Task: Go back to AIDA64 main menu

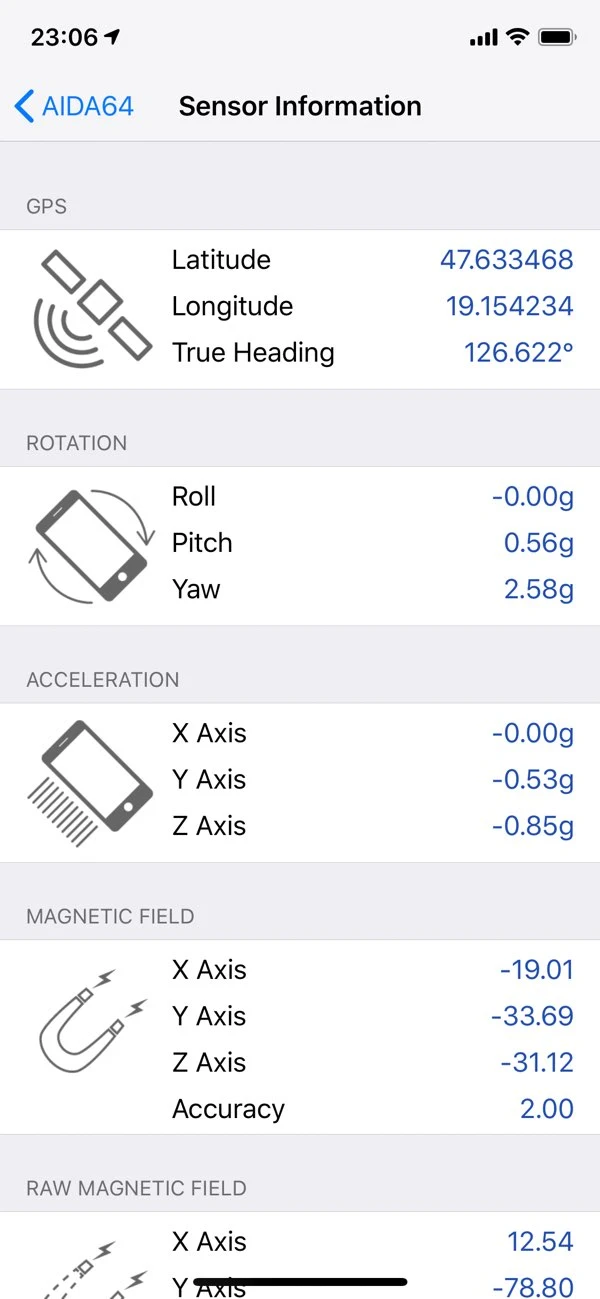Action: click(74, 106)
